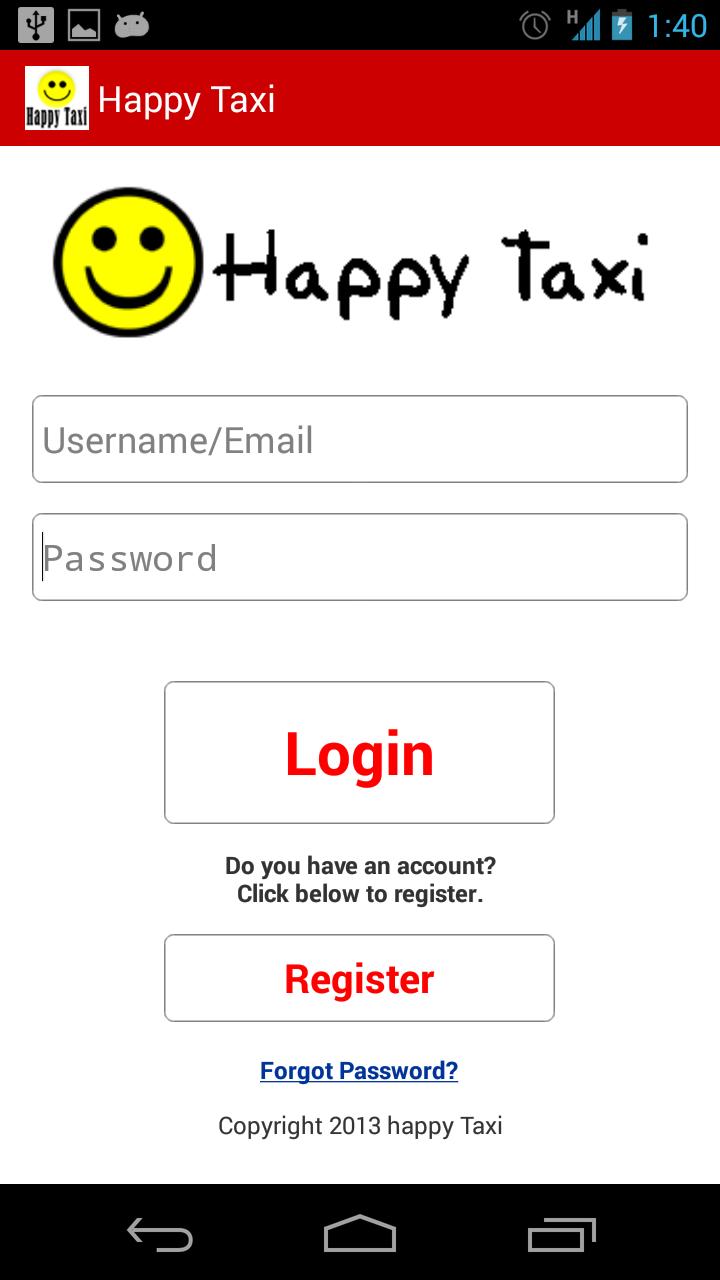Go back using the system back button
Image resolution: width=720 pixels, height=1280 pixels.
coord(160,1235)
